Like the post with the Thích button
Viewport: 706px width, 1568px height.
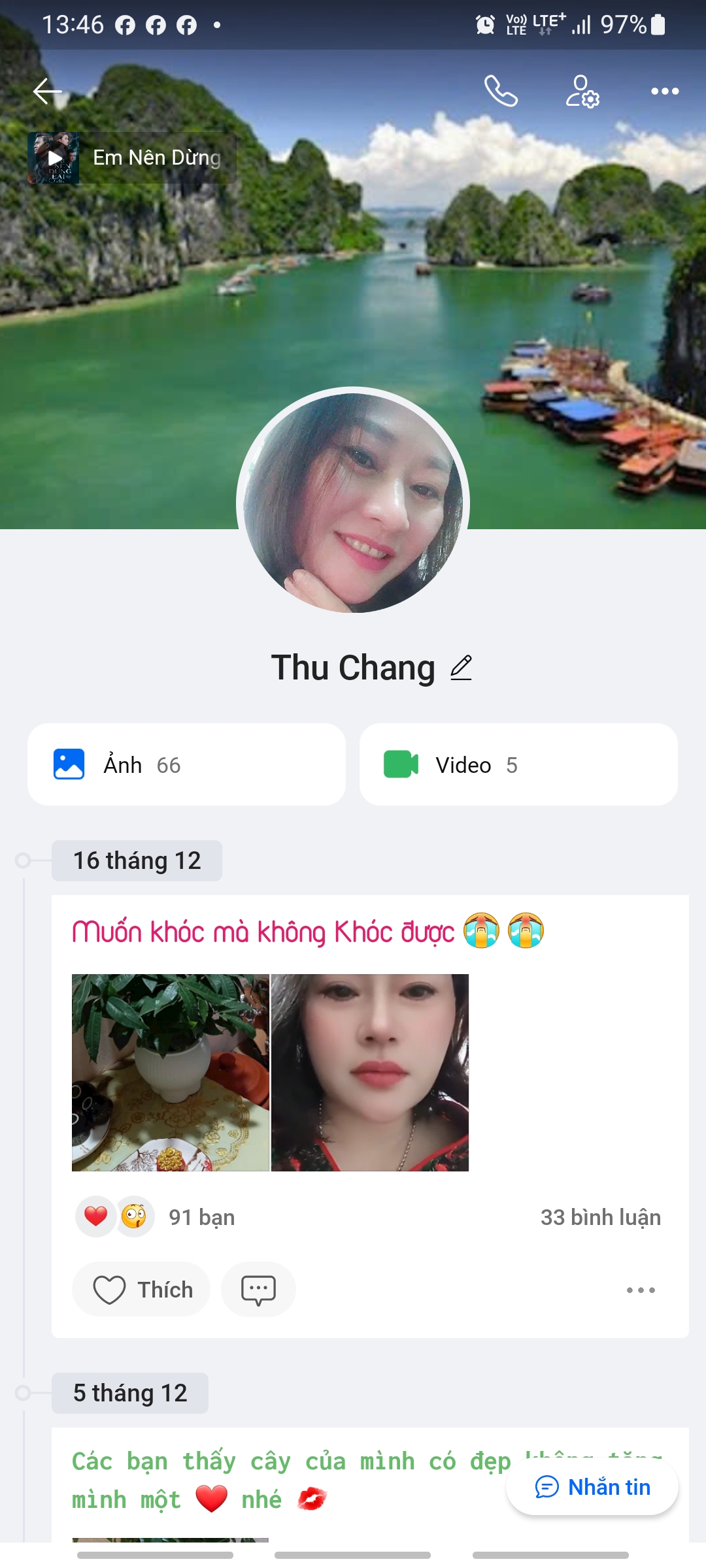142,1290
